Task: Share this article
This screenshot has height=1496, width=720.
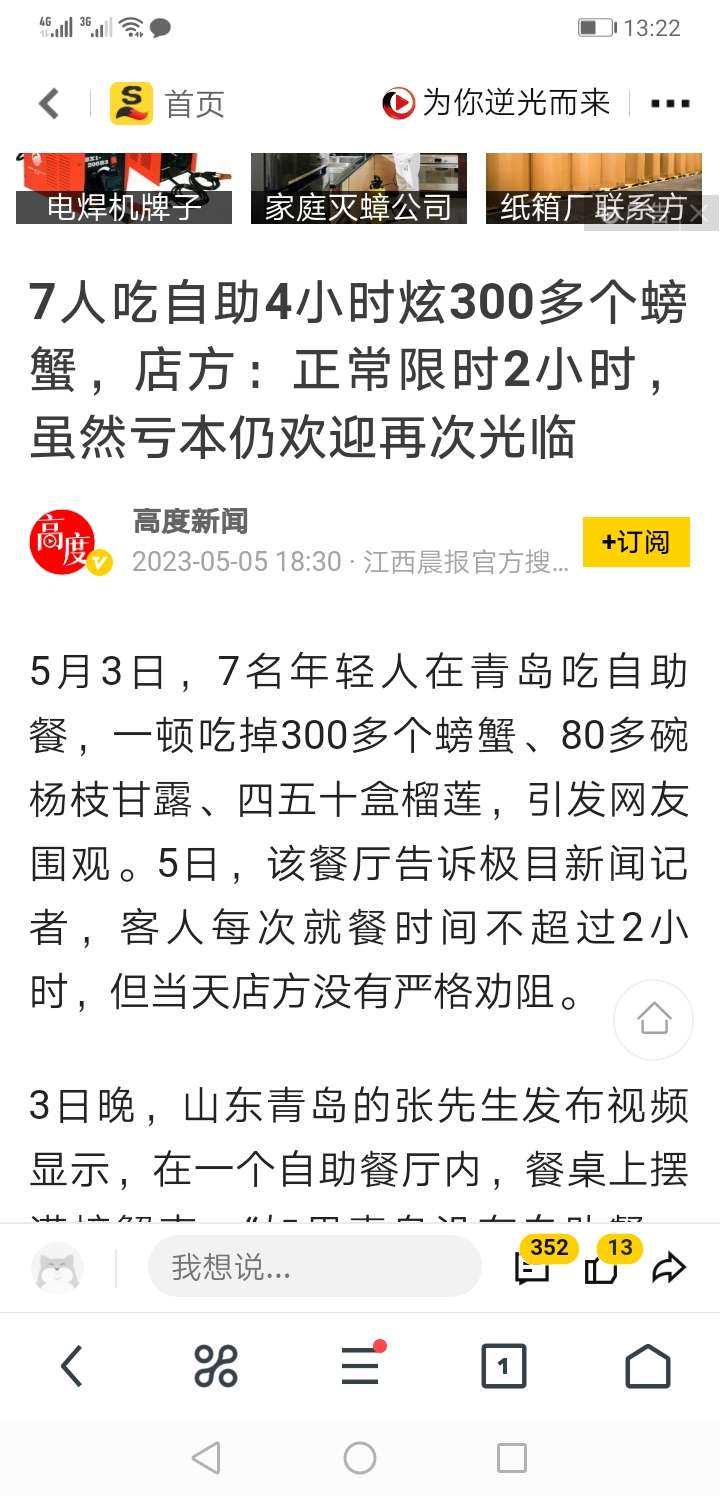Action: click(x=668, y=1268)
